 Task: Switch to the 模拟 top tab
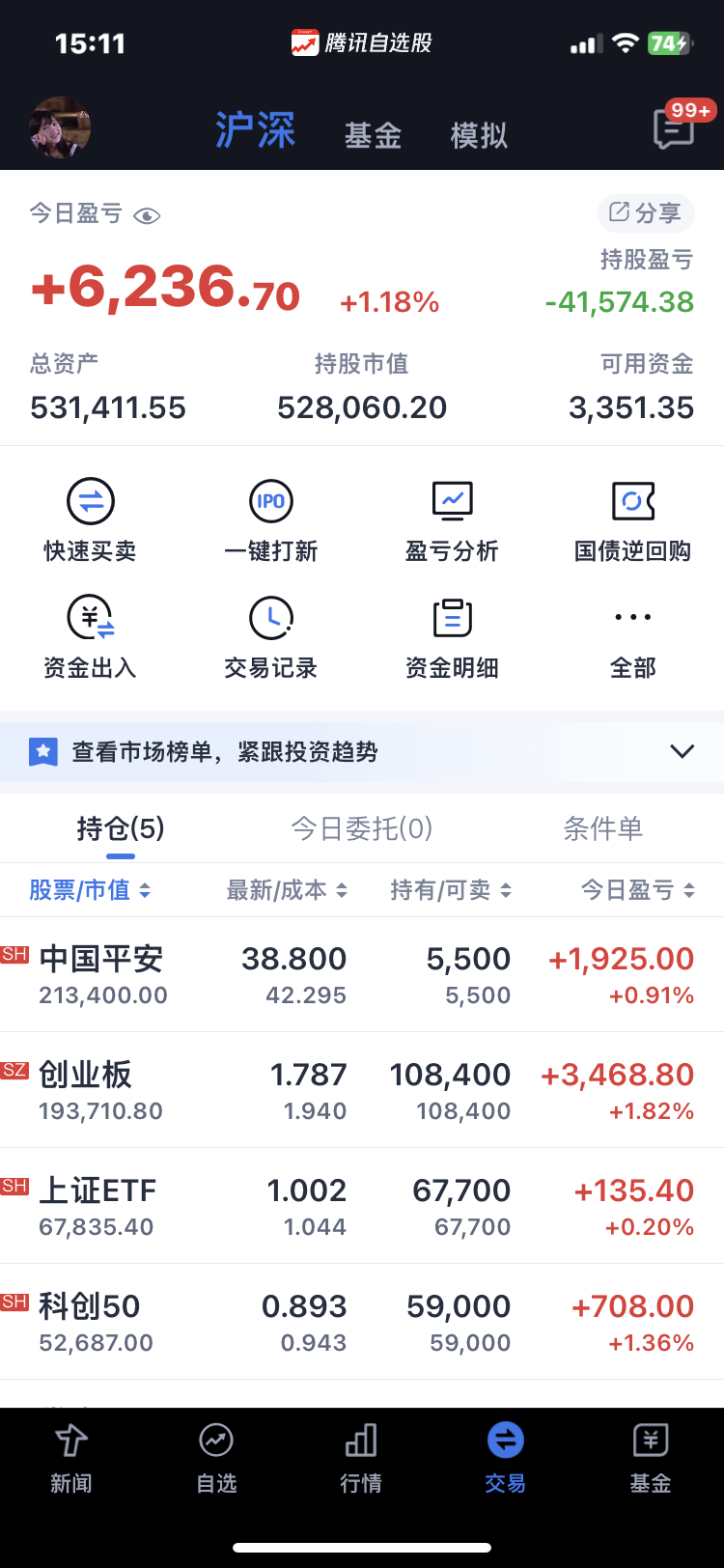pos(479,135)
